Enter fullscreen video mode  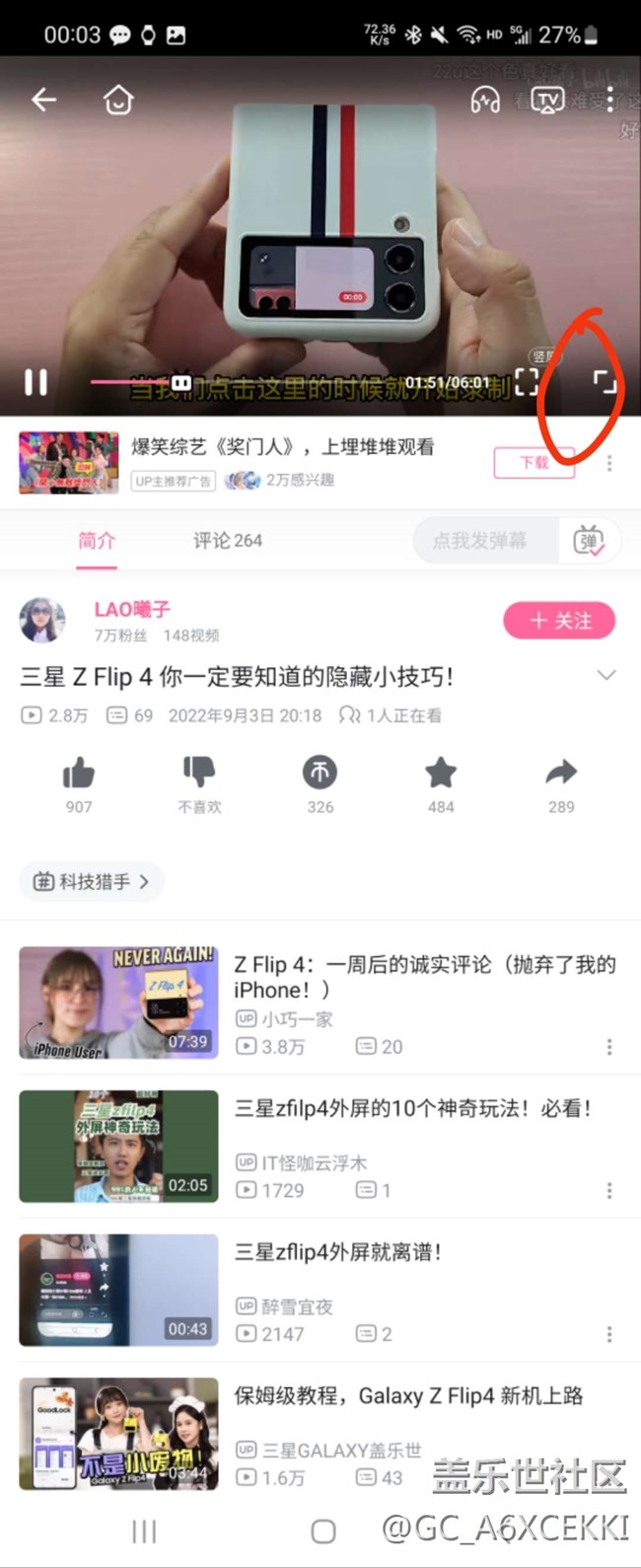(x=604, y=382)
